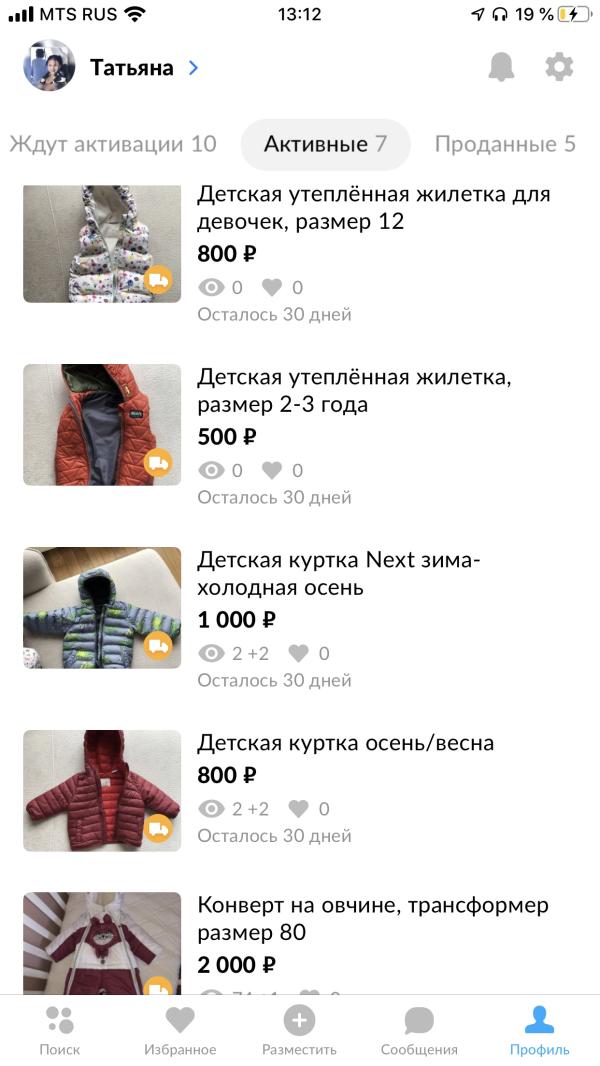Switch to the Профиль tab

pyautogui.click(x=539, y=1030)
